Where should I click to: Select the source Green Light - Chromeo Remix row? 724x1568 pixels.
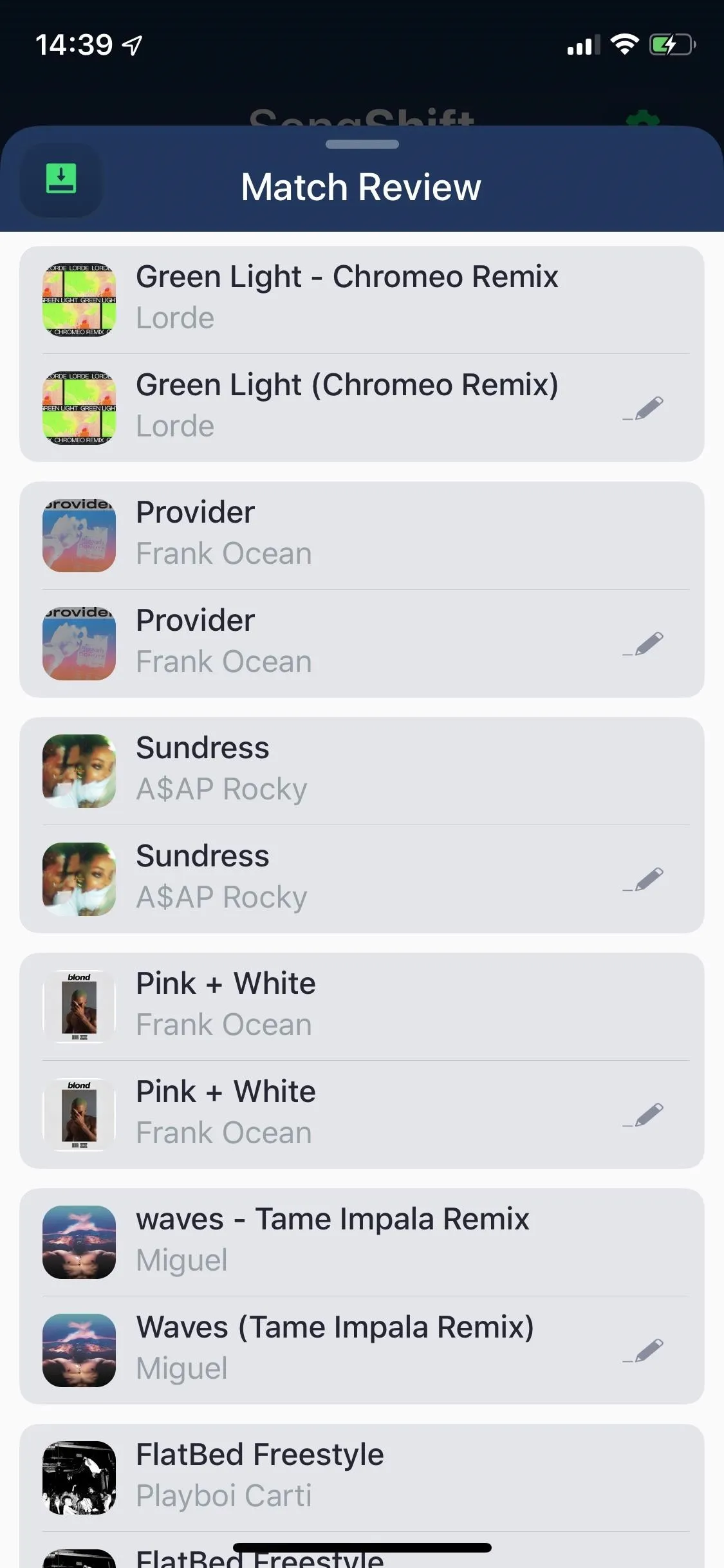tap(362, 300)
